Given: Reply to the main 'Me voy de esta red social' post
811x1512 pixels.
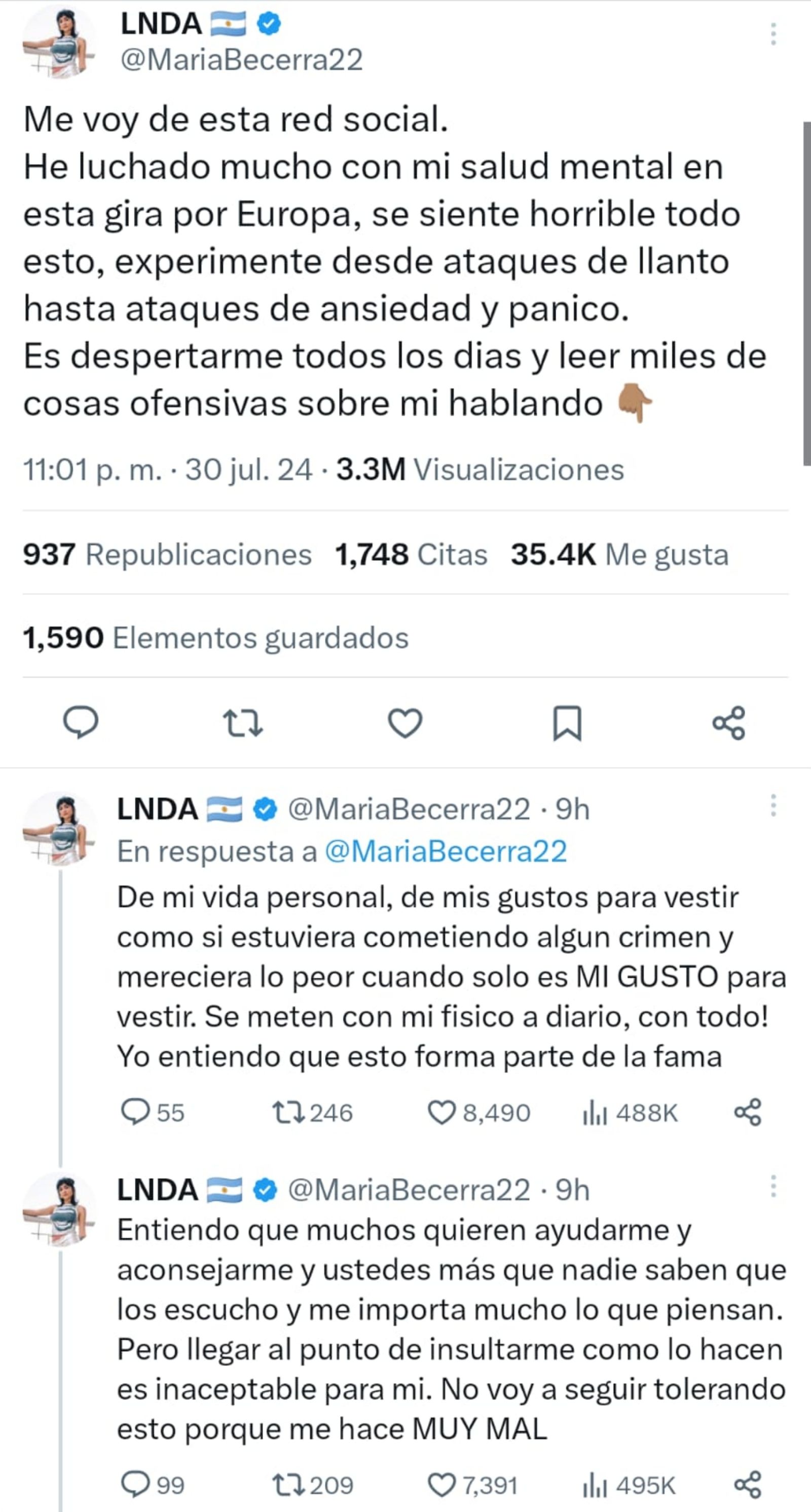Looking at the screenshot, I should [81, 722].
